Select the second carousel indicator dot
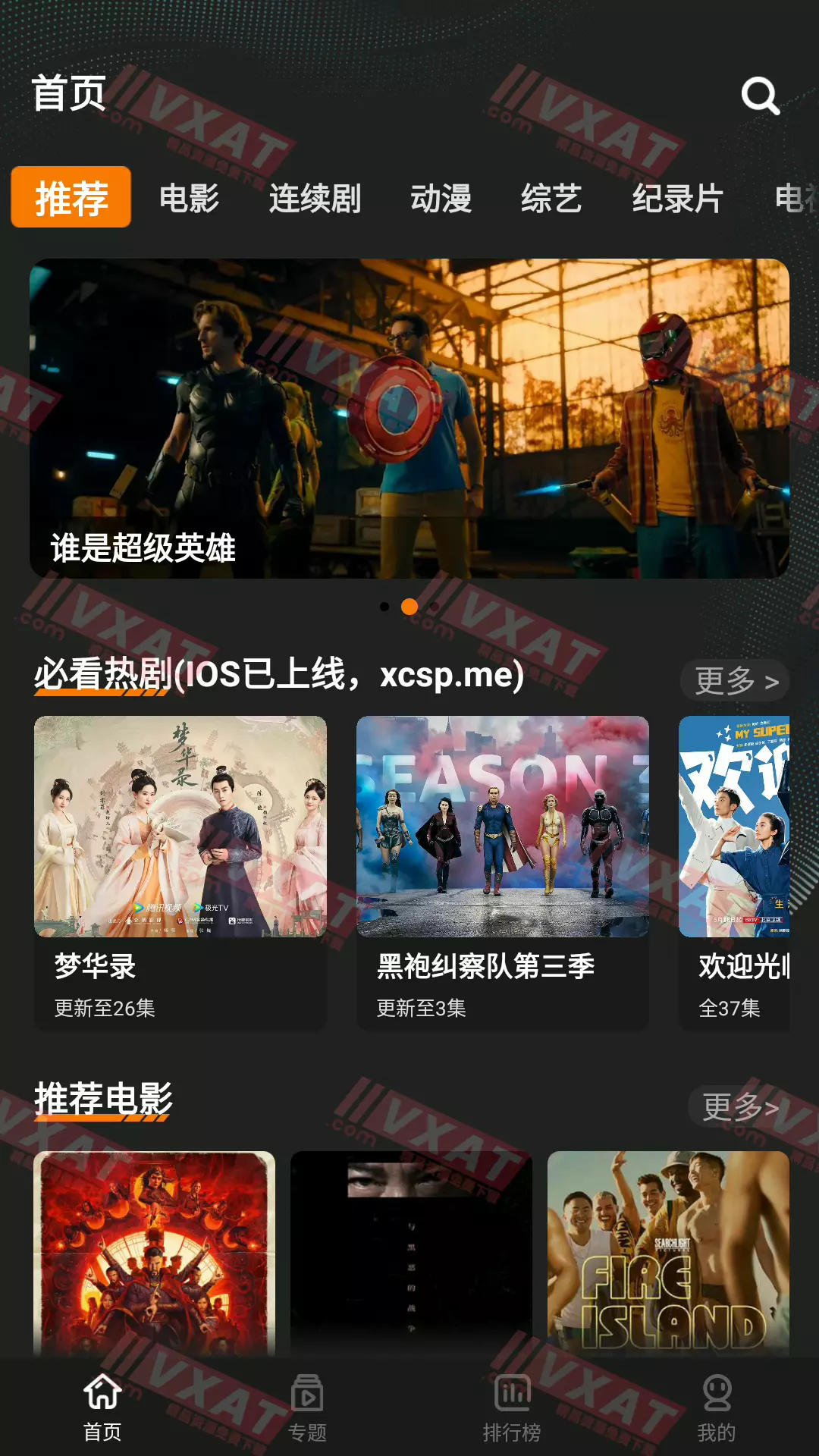This screenshot has height=1456, width=819. [x=409, y=607]
